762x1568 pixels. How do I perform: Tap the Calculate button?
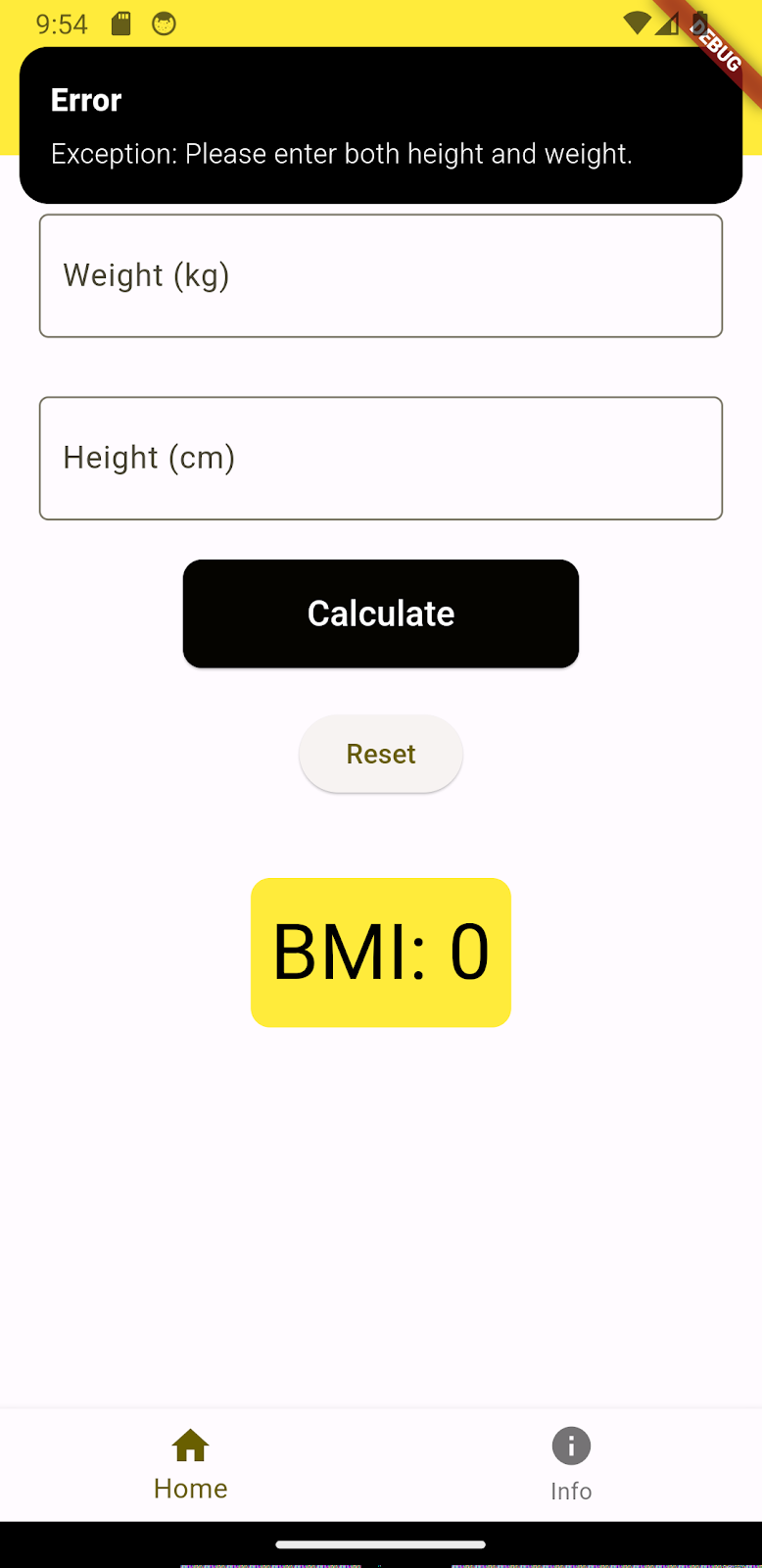(381, 613)
